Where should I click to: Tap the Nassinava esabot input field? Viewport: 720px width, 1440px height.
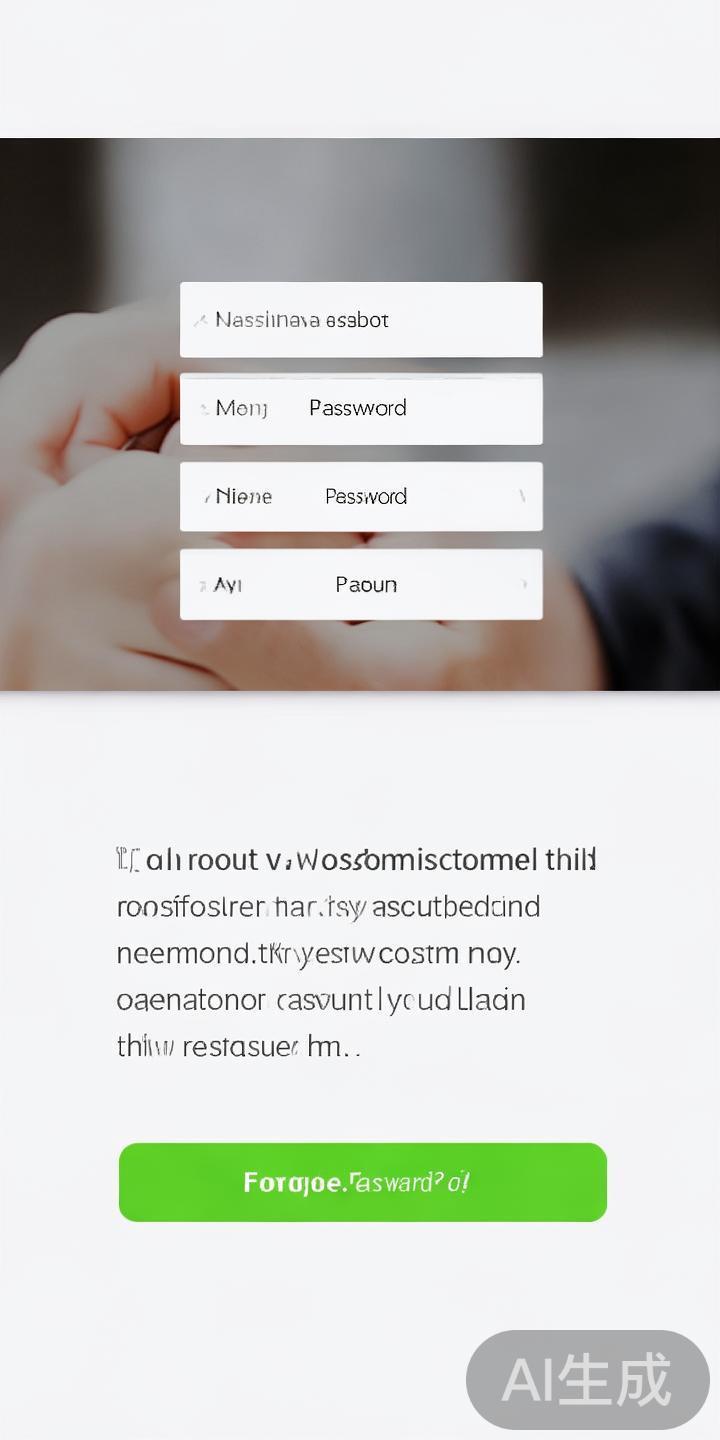(361, 320)
